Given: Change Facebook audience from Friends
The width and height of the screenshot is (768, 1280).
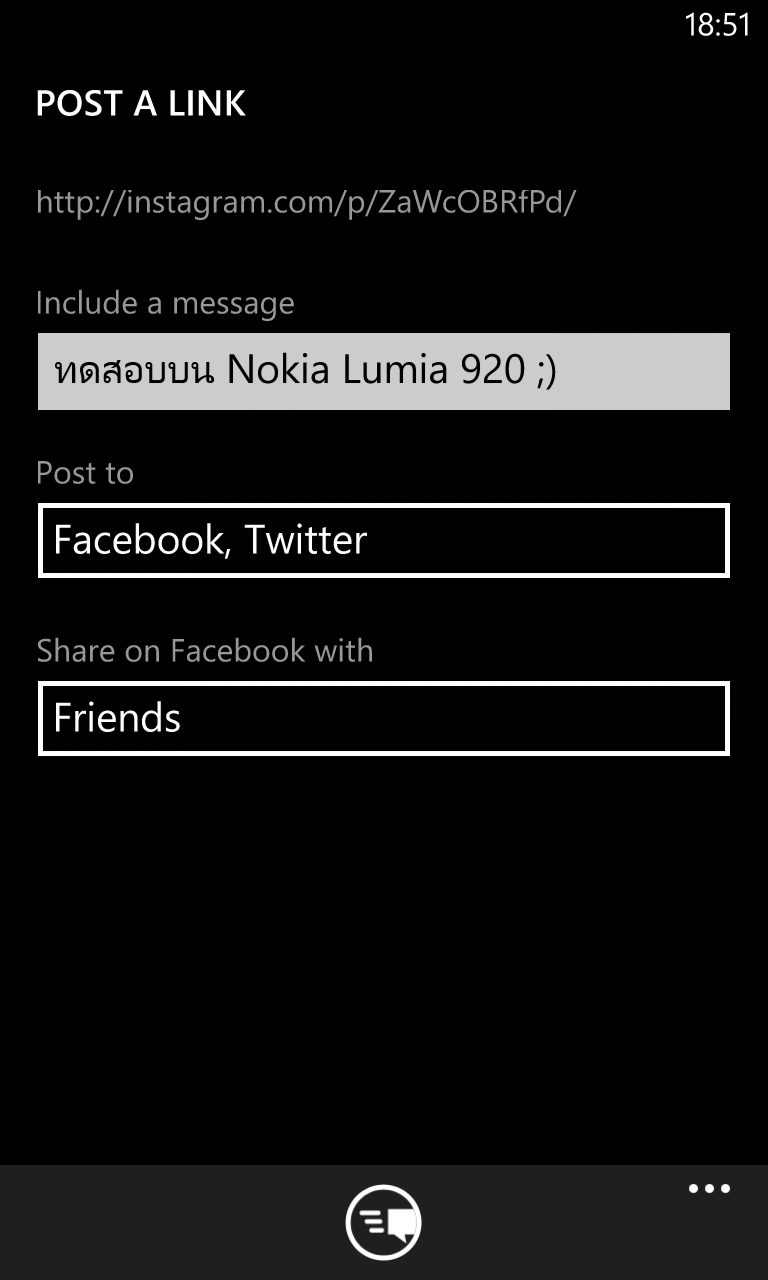Looking at the screenshot, I should point(384,719).
